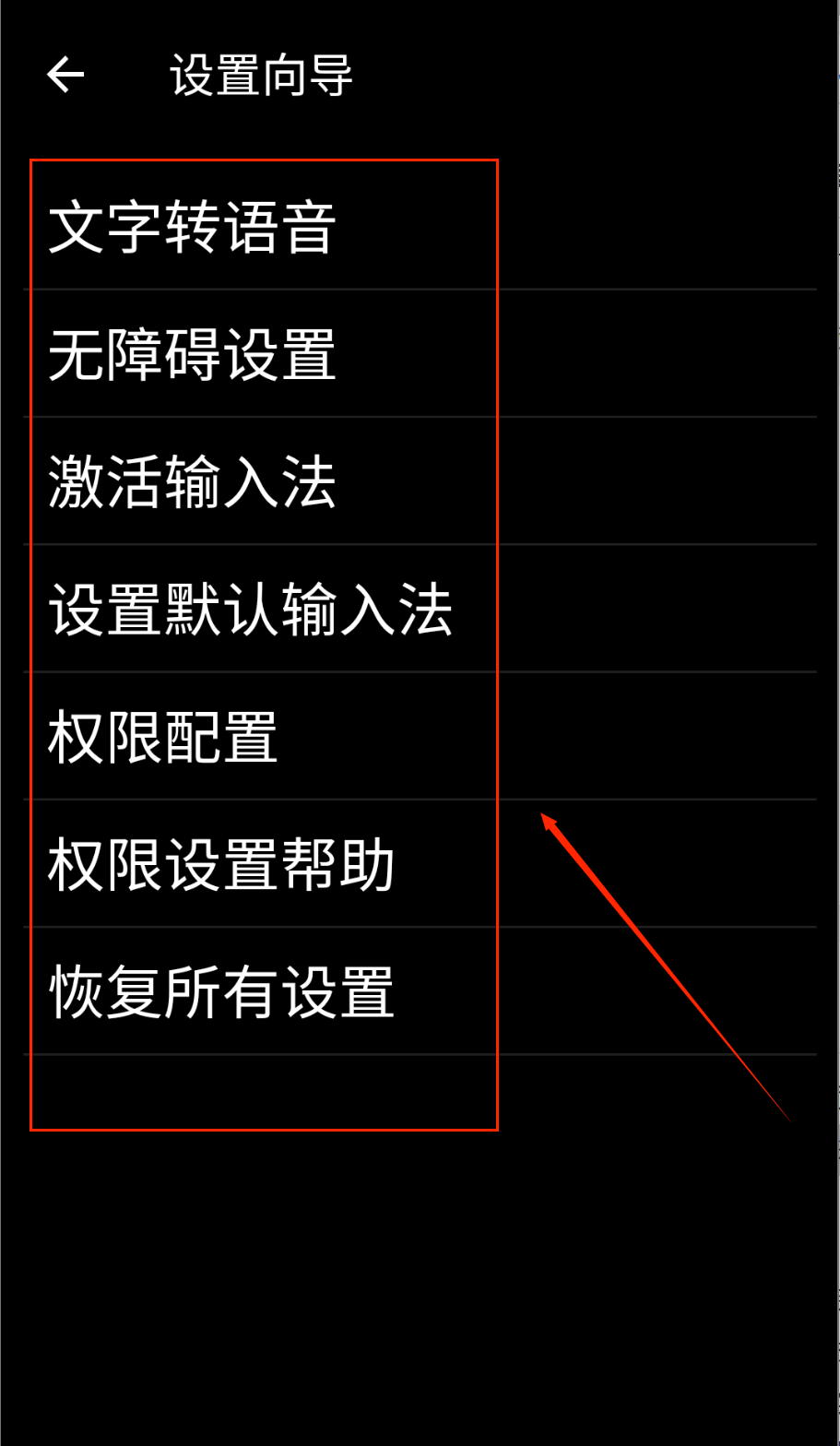
Task: Open 文字转语音 settings
Action: (x=420, y=226)
